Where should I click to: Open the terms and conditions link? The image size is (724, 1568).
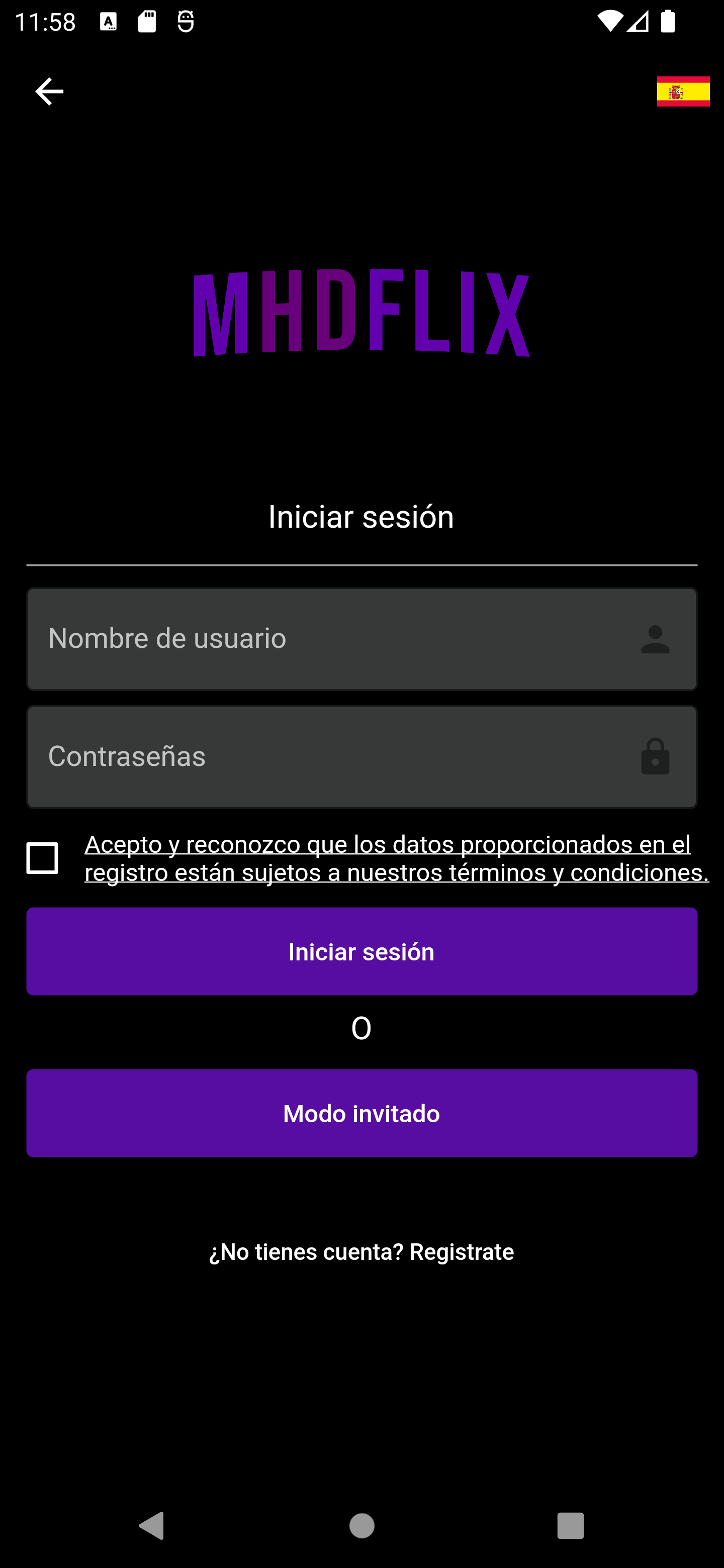tap(396, 858)
